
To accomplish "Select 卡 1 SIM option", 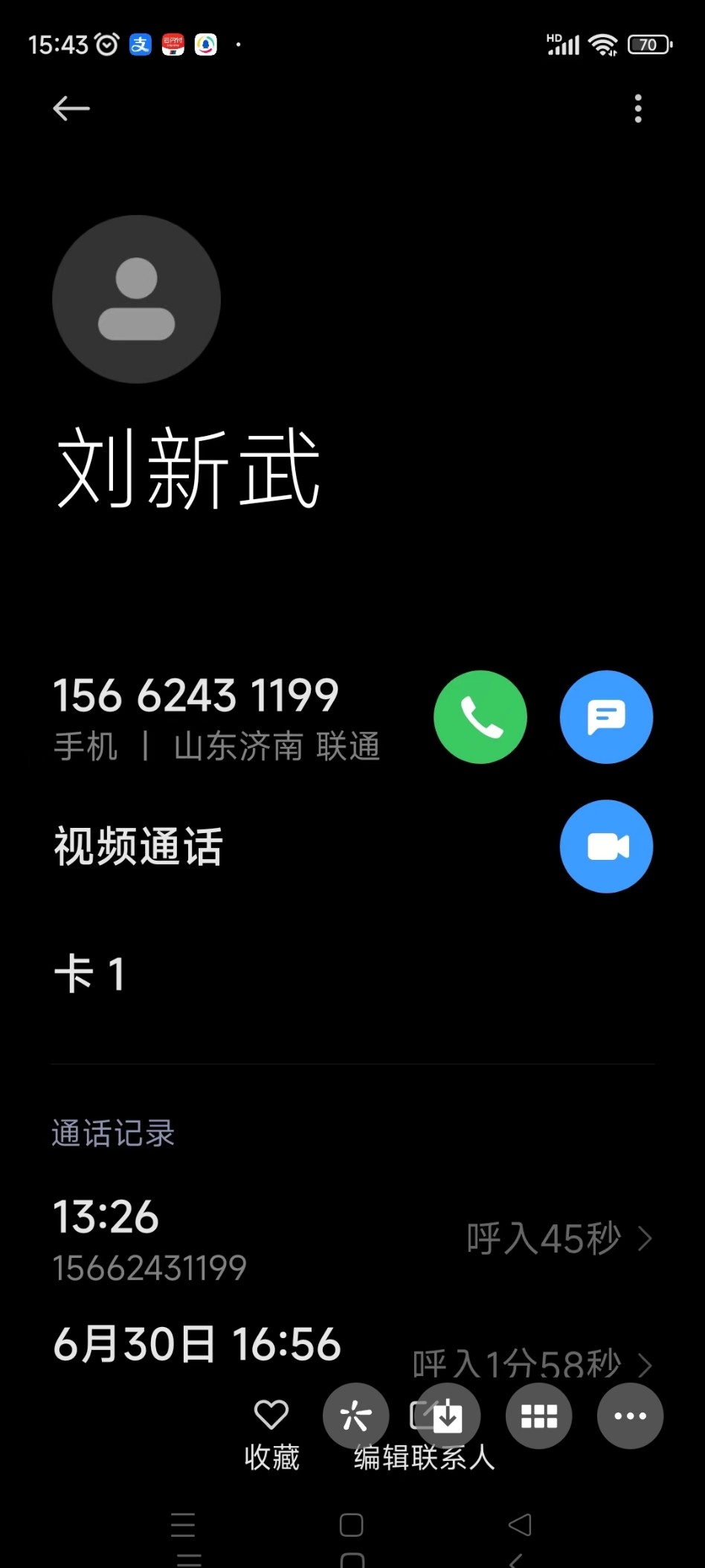I will pyautogui.click(x=89, y=974).
